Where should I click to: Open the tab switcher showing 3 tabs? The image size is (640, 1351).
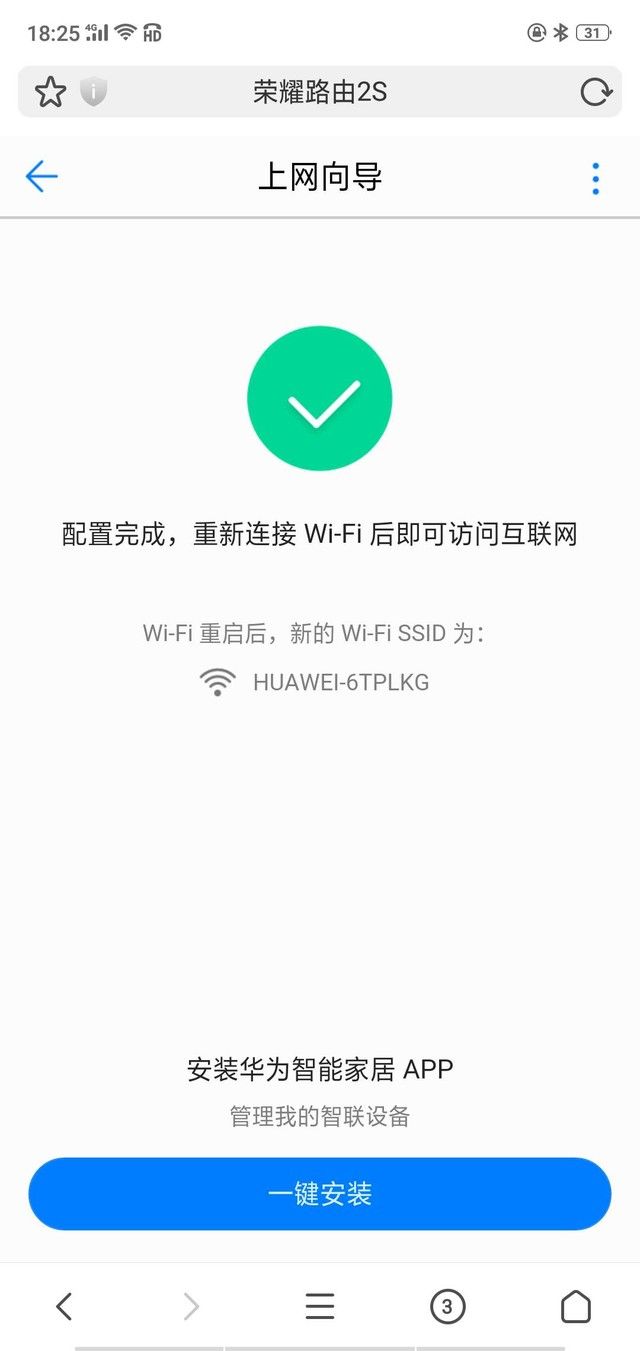click(x=447, y=1306)
